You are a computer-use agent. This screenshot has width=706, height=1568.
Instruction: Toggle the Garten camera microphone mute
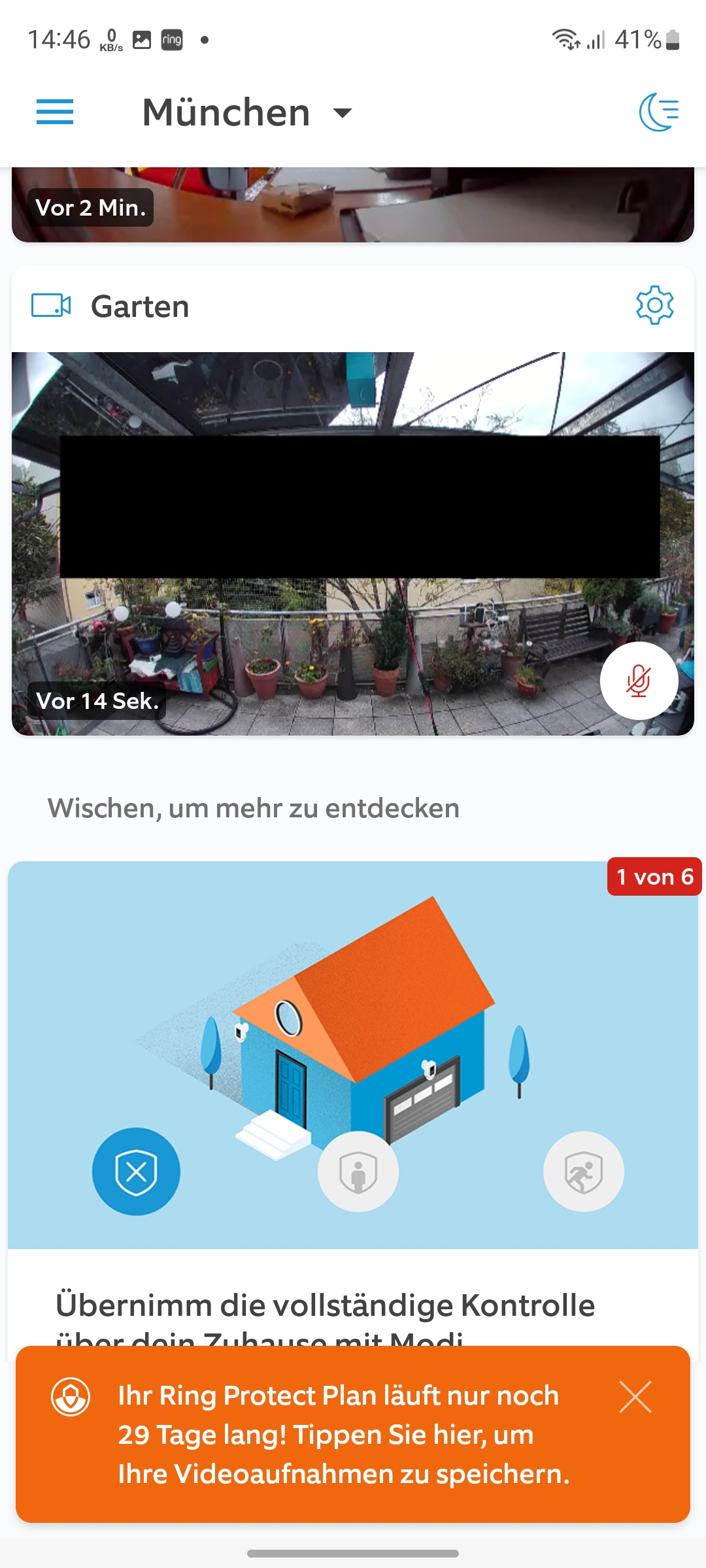[x=639, y=681]
